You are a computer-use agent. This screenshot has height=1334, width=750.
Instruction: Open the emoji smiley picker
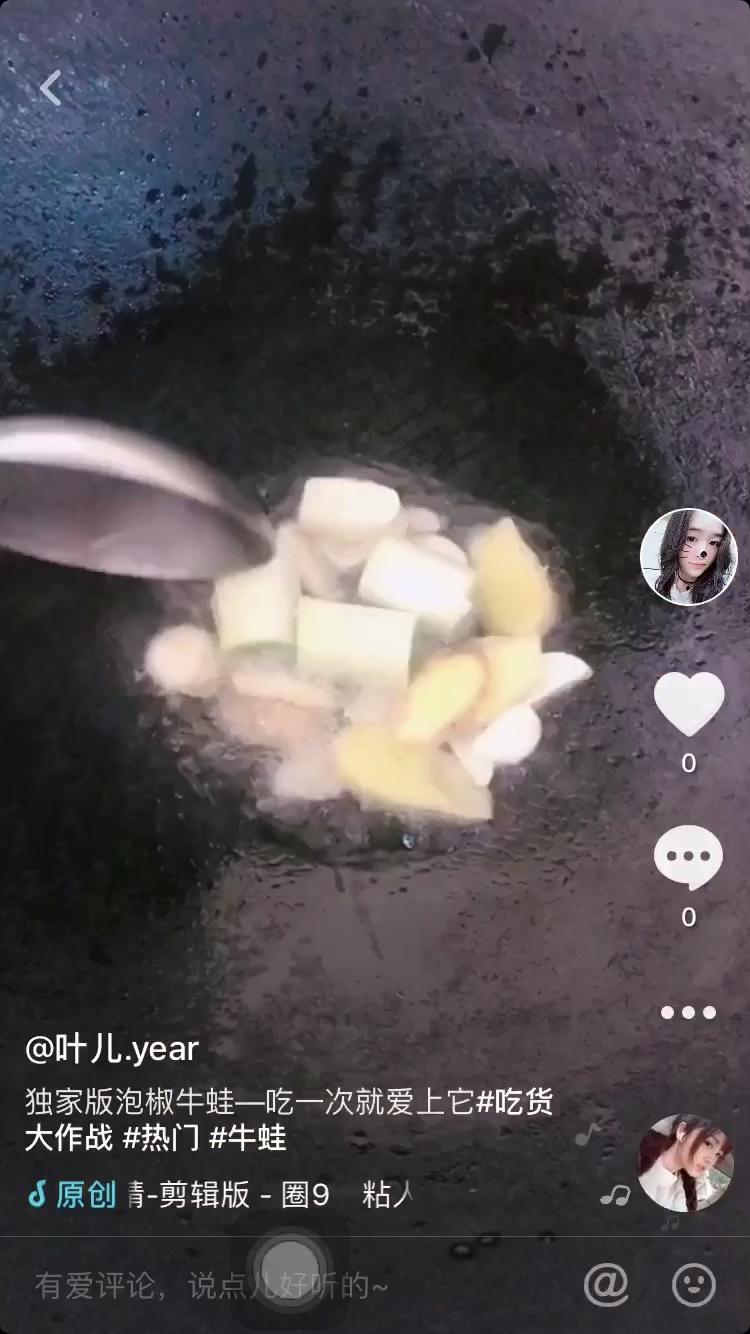[x=693, y=1285]
